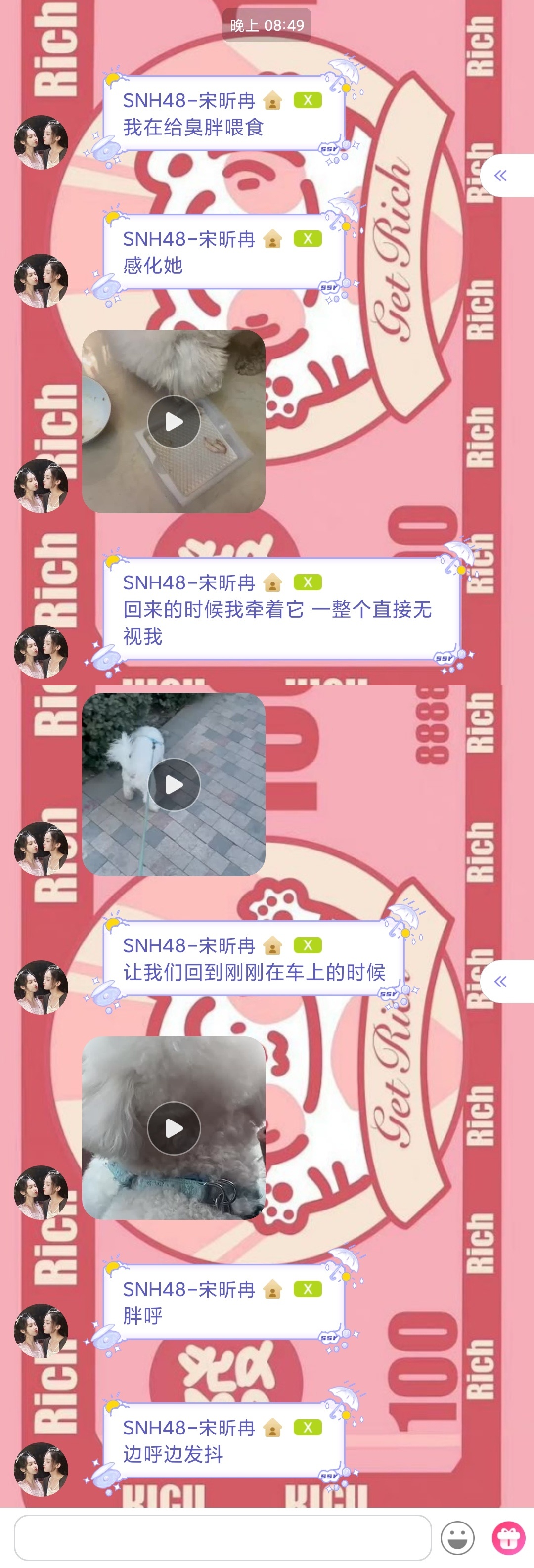534x1568 pixels.
Task: Open avatar beside message 边呼边发抖
Action: (x=41, y=1469)
